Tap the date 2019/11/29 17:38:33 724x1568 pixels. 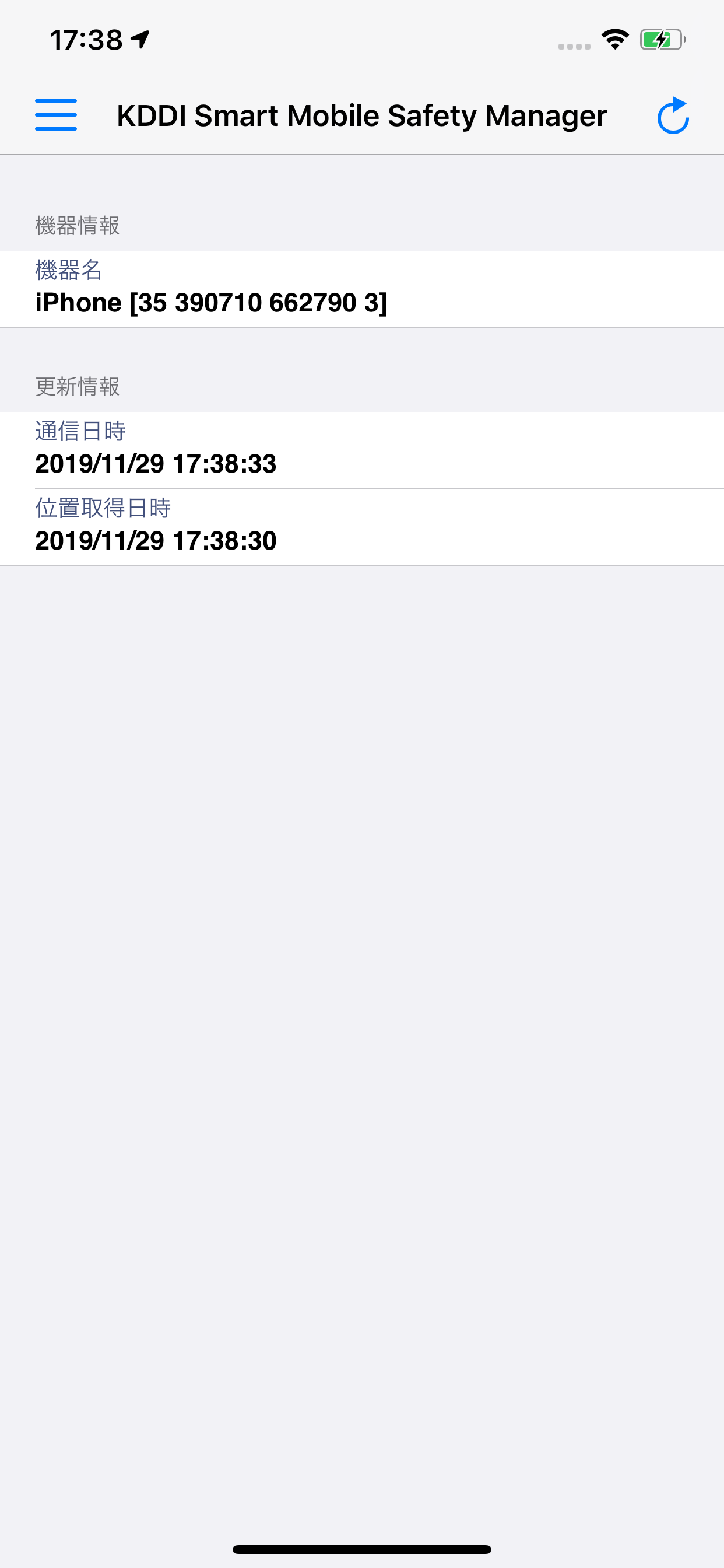(x=155, y=464)
